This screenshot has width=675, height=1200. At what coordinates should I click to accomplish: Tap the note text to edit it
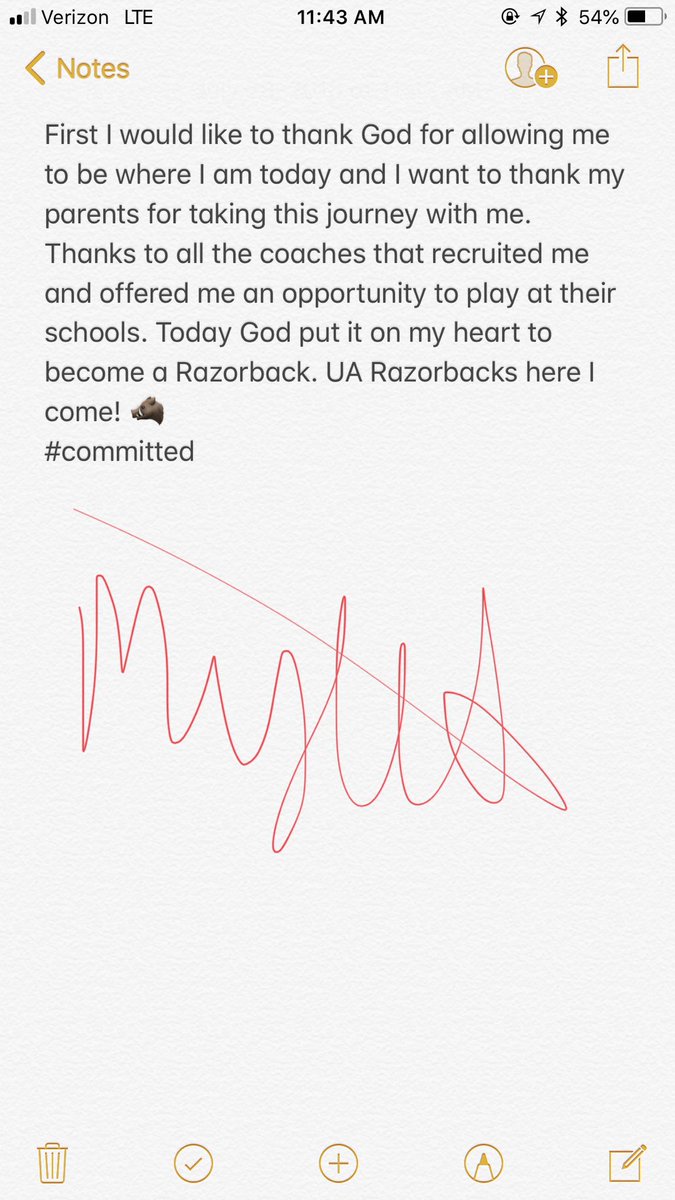(x=334, y=292)
